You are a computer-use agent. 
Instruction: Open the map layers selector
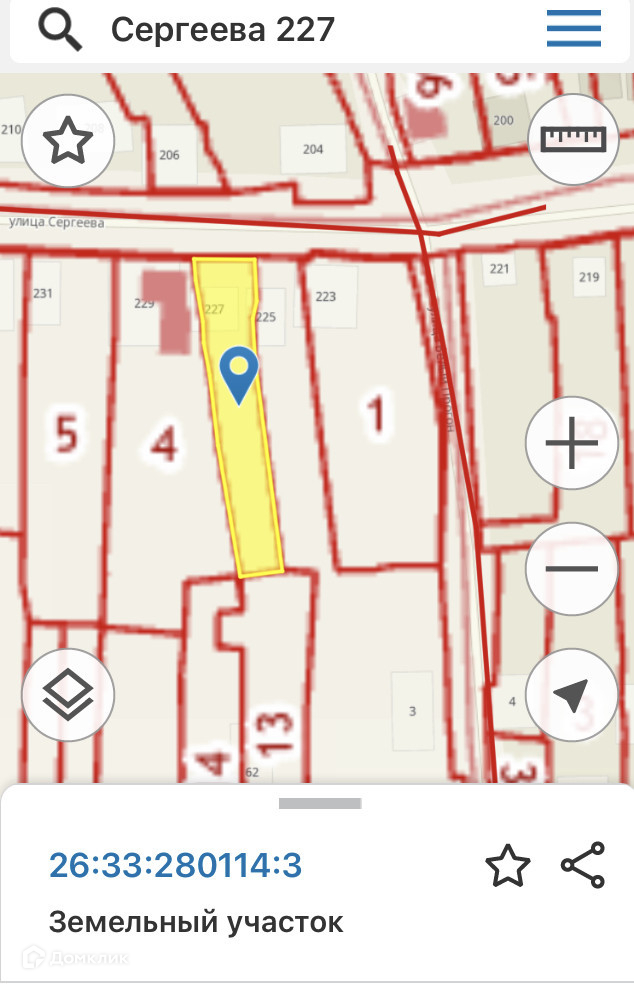coord(68,695)
